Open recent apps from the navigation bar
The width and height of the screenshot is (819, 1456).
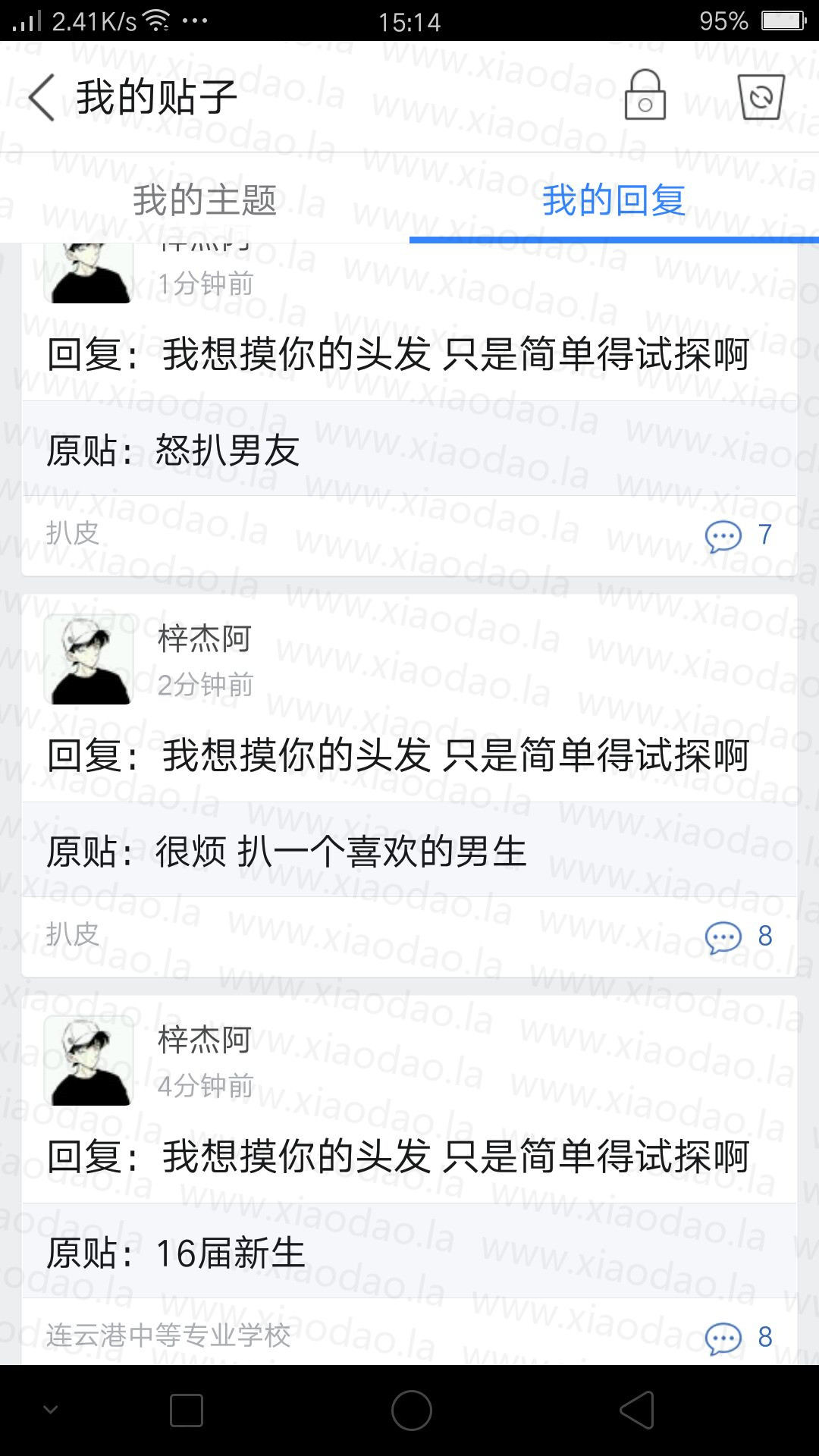[x=187, y=1410]
